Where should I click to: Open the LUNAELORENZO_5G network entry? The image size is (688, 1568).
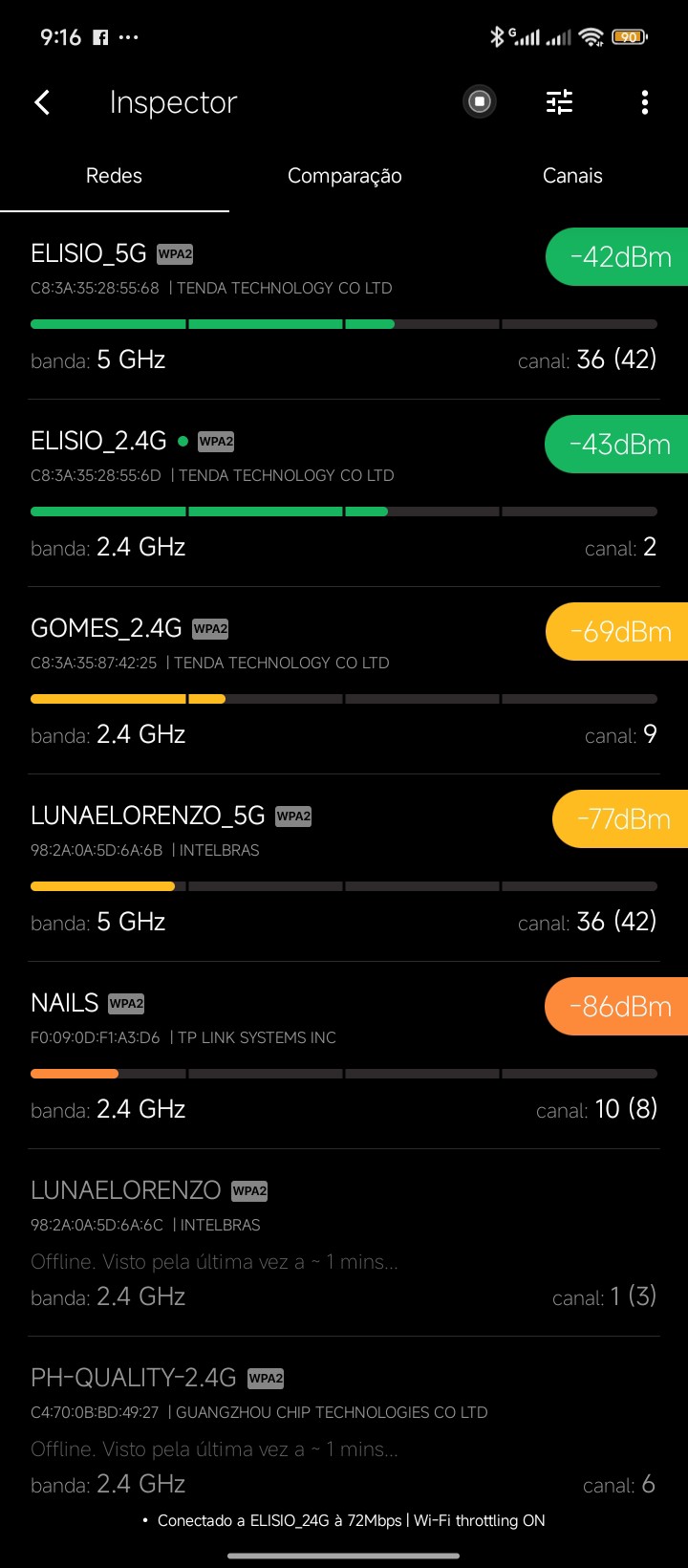[x=287, y=868]
